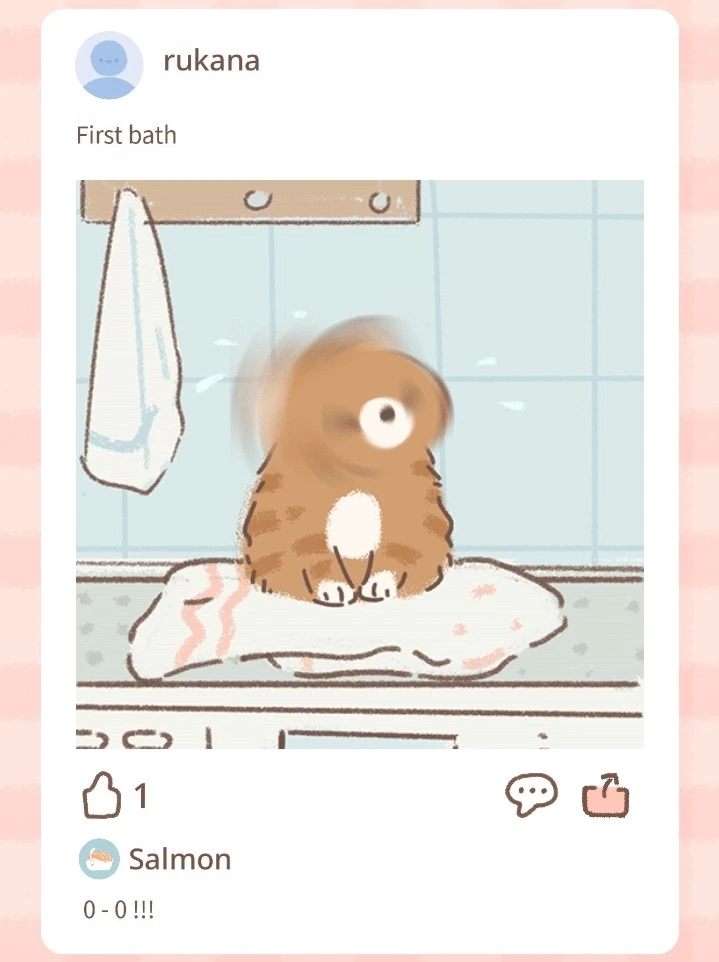719x962 pixels.
Task: Open rukana's profile avatar
Action: point(109,65)
